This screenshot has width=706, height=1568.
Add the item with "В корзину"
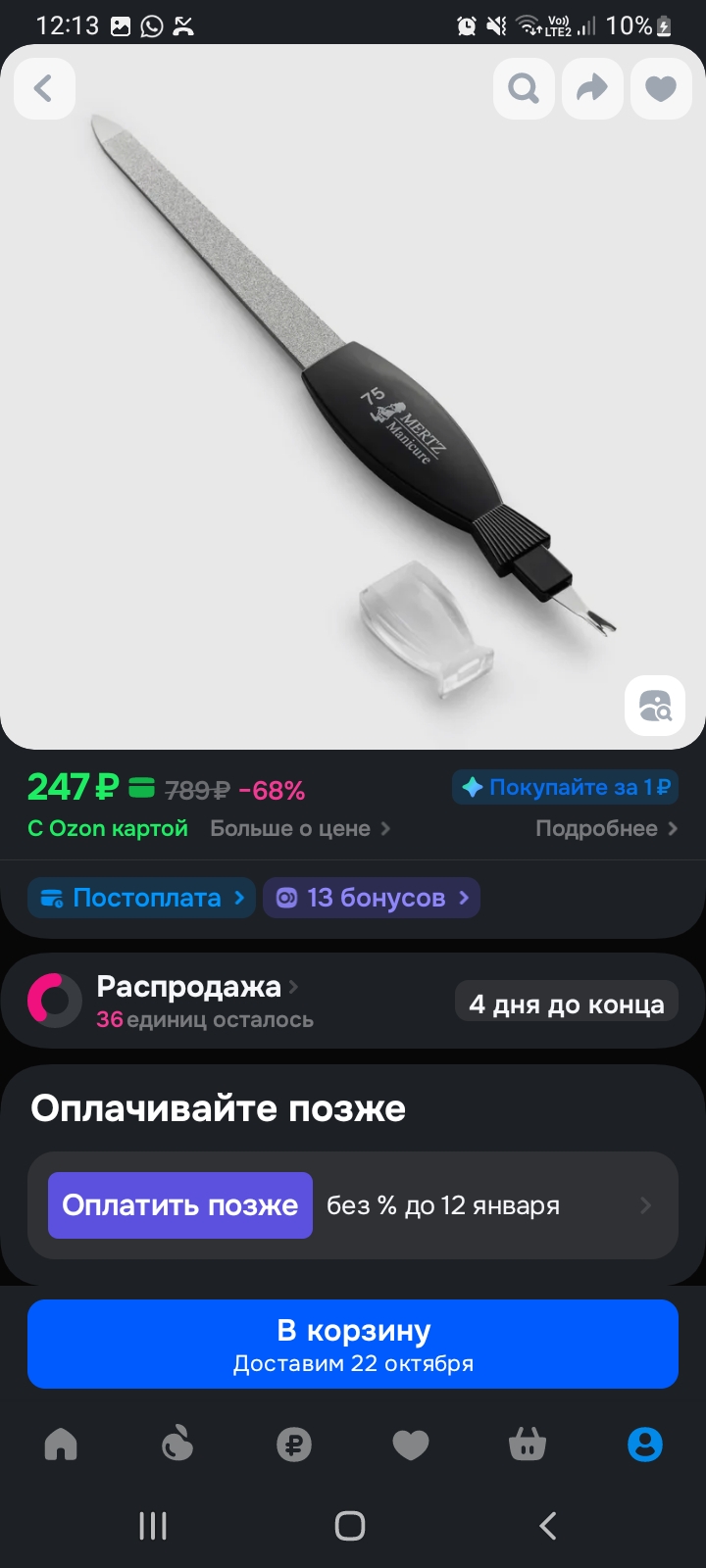[x=353, y=1344]
